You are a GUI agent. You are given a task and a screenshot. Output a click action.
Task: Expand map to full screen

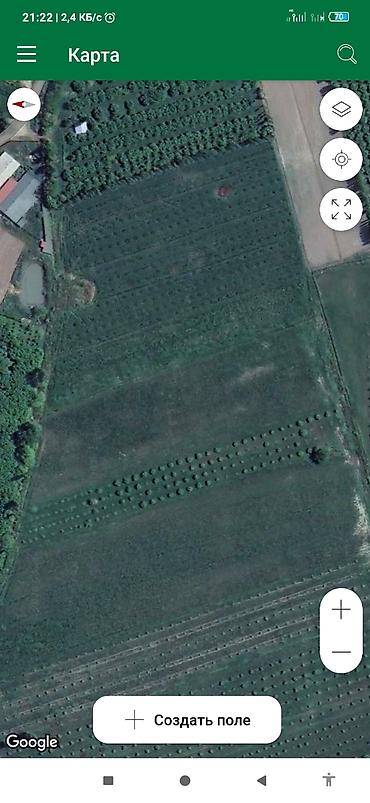pos(341,209)
